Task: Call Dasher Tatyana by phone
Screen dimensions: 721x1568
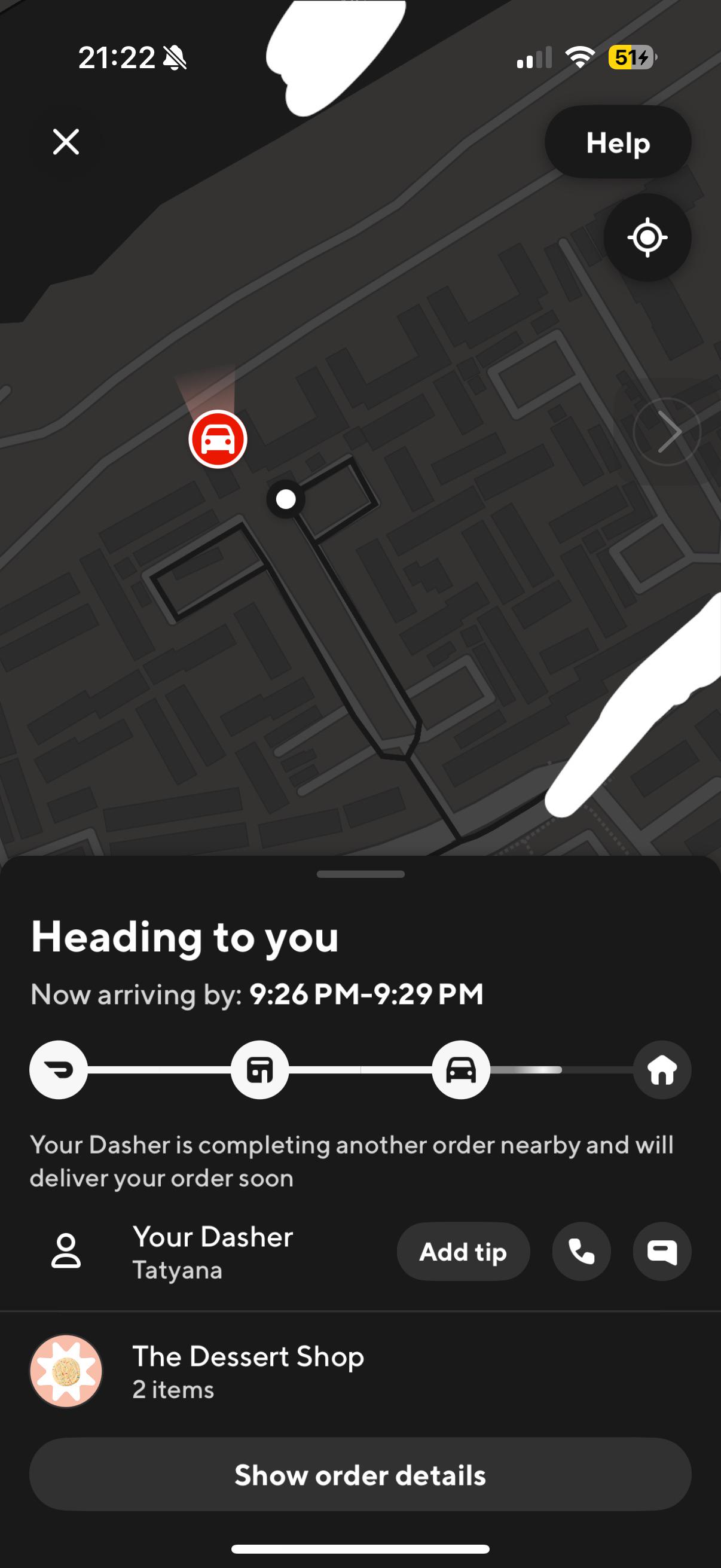Action: [581, 1252]
